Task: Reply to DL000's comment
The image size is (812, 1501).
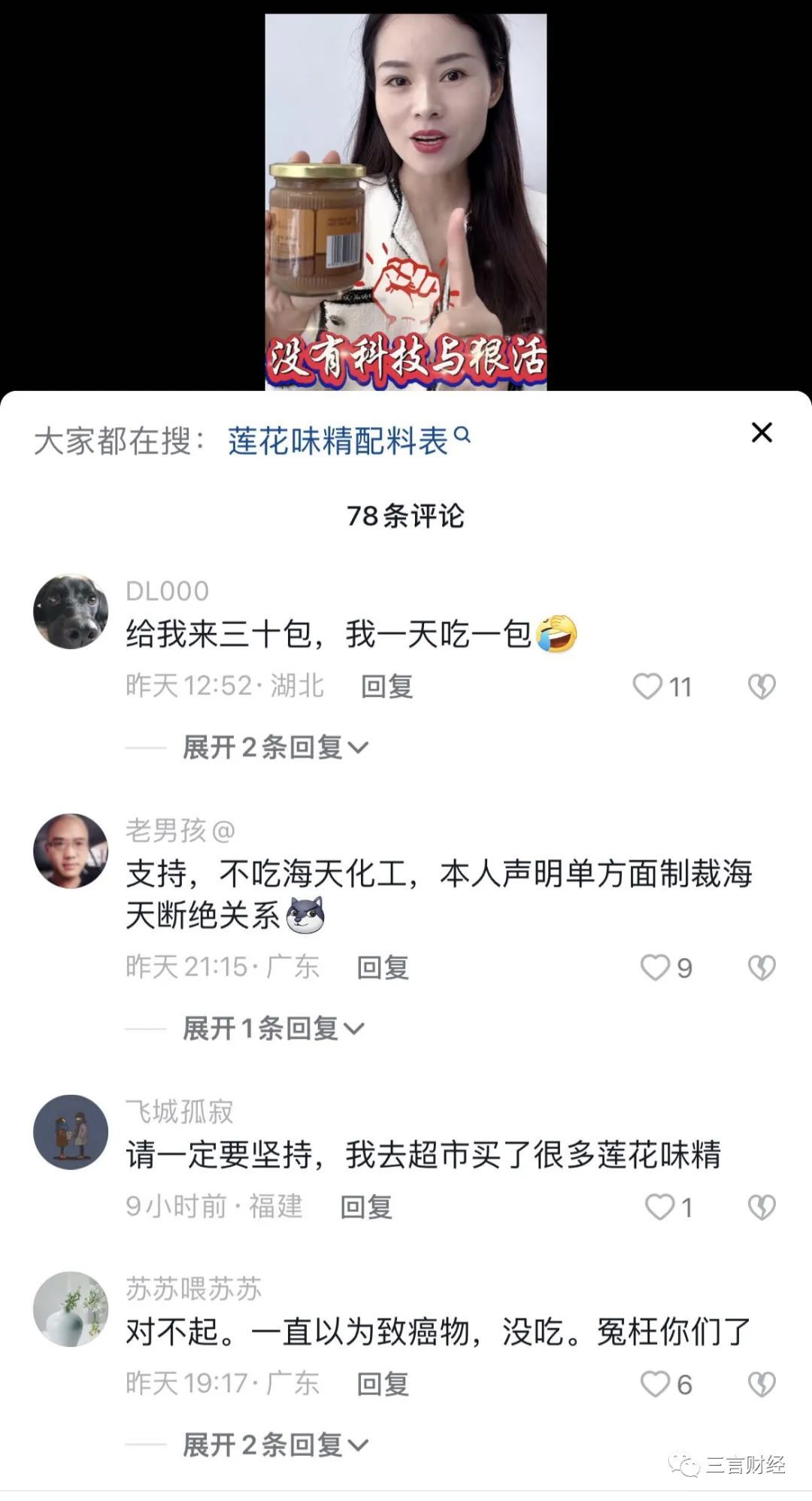Action: pyautogui.click(x=386, y=686)
